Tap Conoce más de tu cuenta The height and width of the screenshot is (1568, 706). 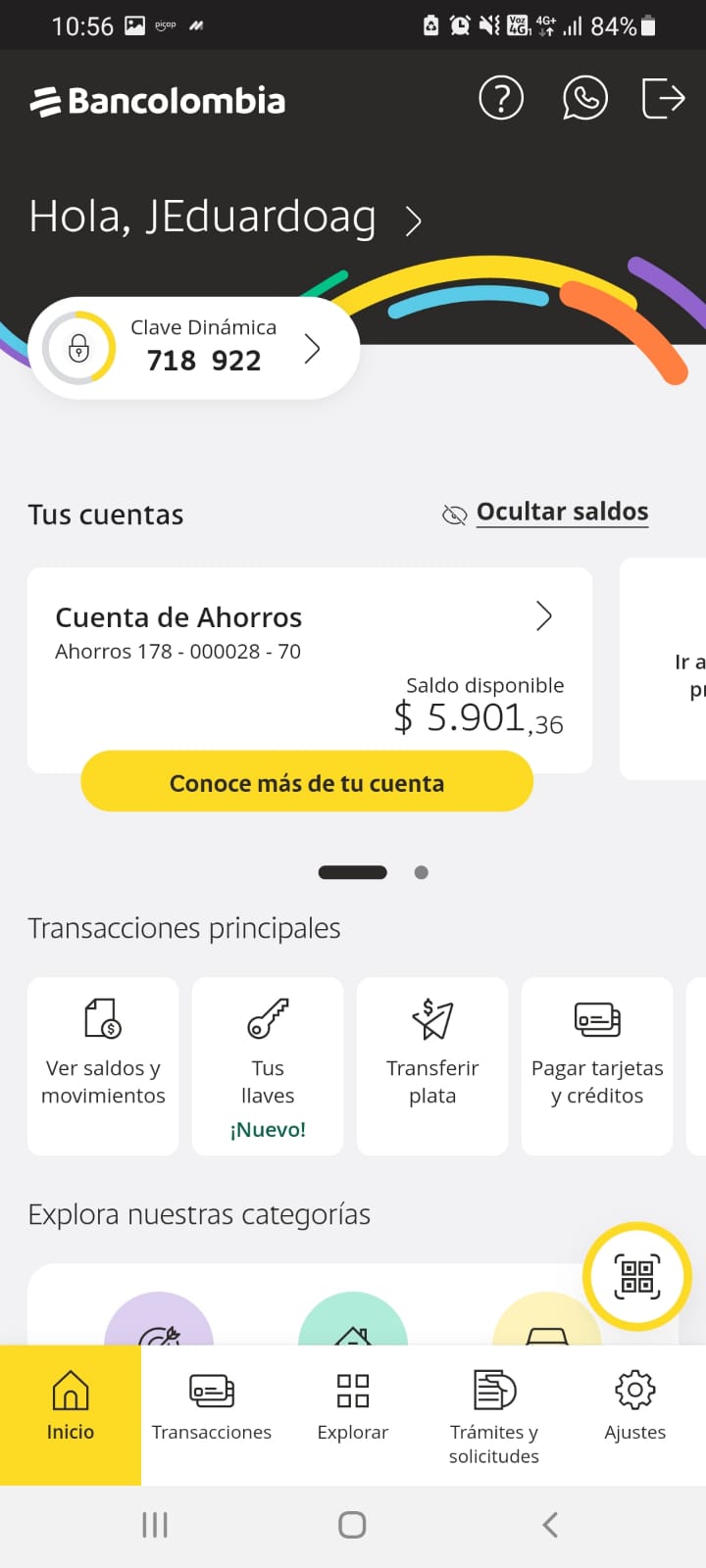tap(307, 782)
